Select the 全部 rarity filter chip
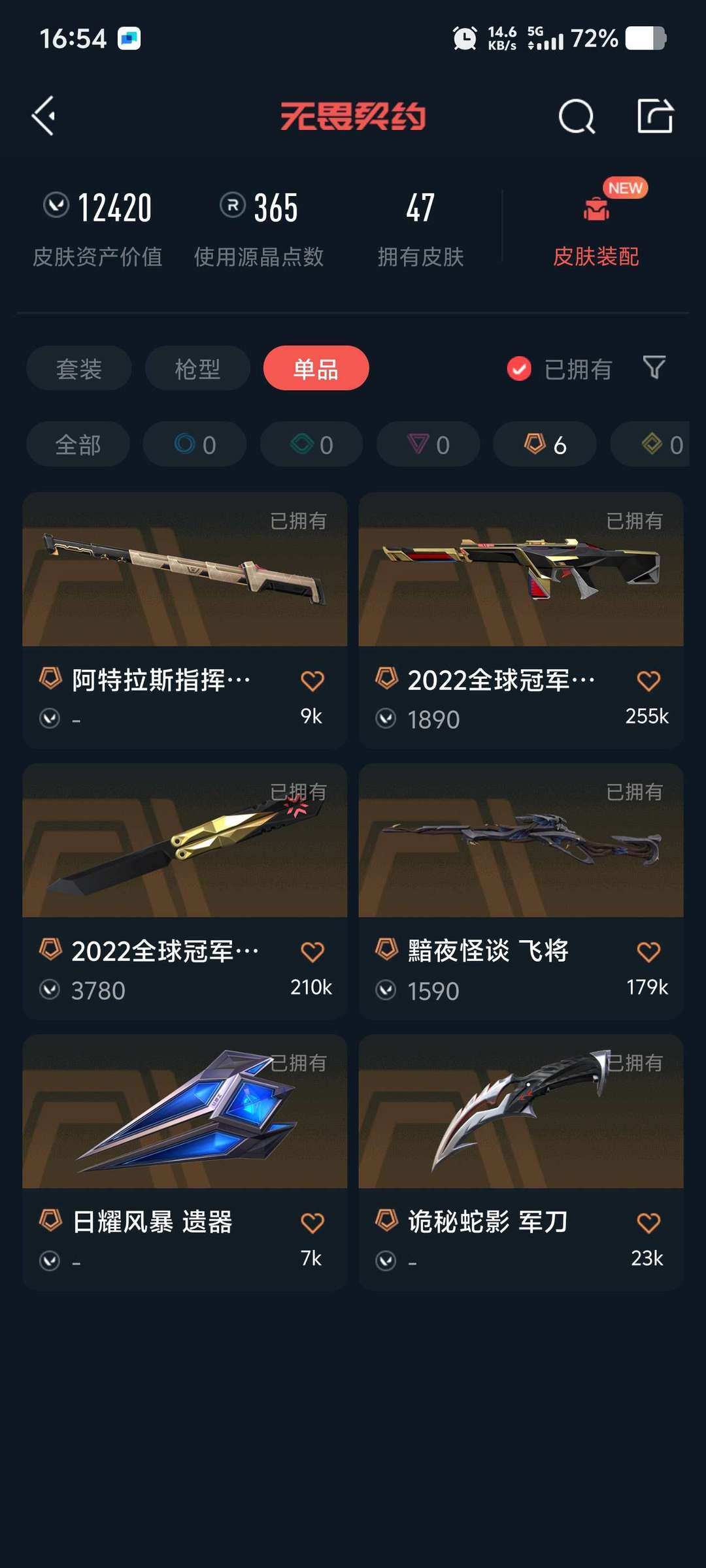Viewport: 706px width, 1568px height. (x=77, y=444)
